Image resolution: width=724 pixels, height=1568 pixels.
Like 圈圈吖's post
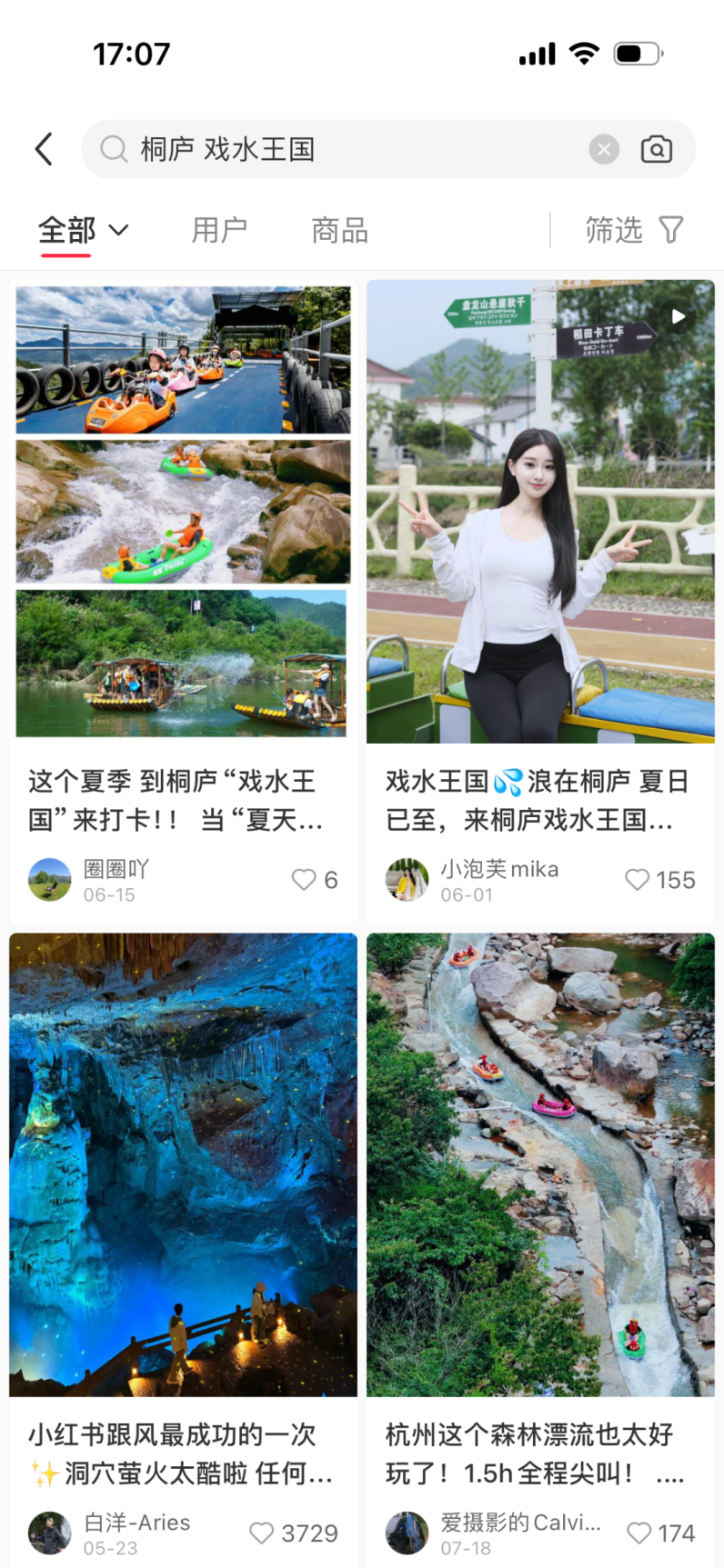tap(315, 880)
